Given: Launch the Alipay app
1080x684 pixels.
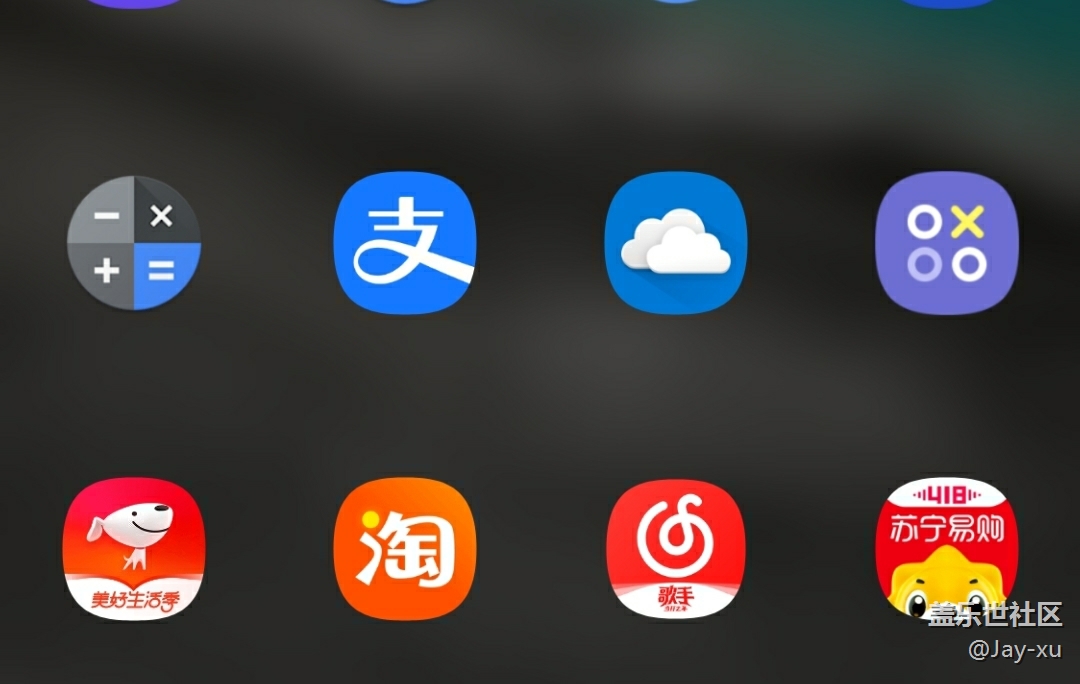Looking at the screenshot, I should point(405,243).
